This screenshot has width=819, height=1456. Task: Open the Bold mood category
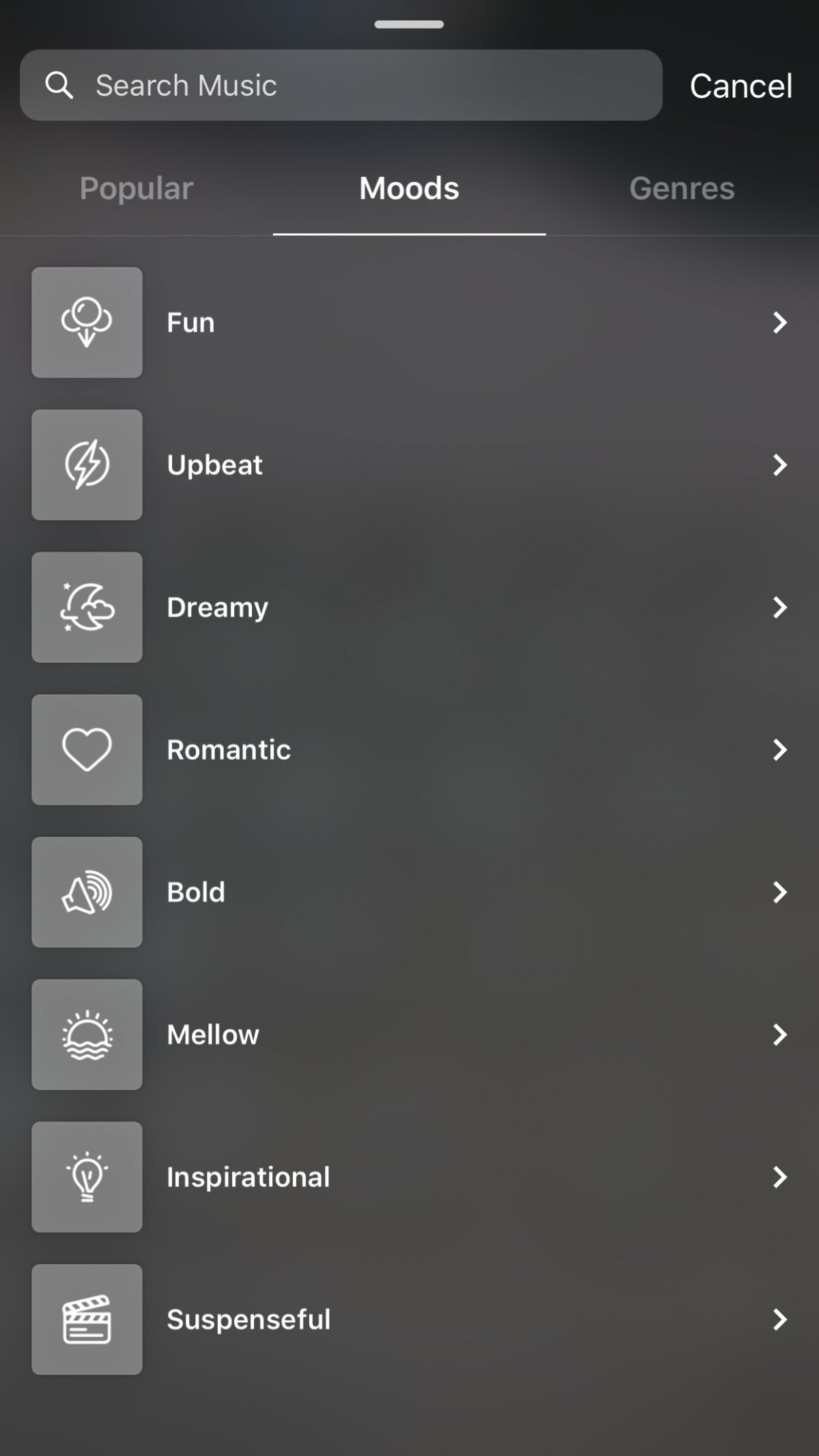pyautogui.click(x=409, y=892)
